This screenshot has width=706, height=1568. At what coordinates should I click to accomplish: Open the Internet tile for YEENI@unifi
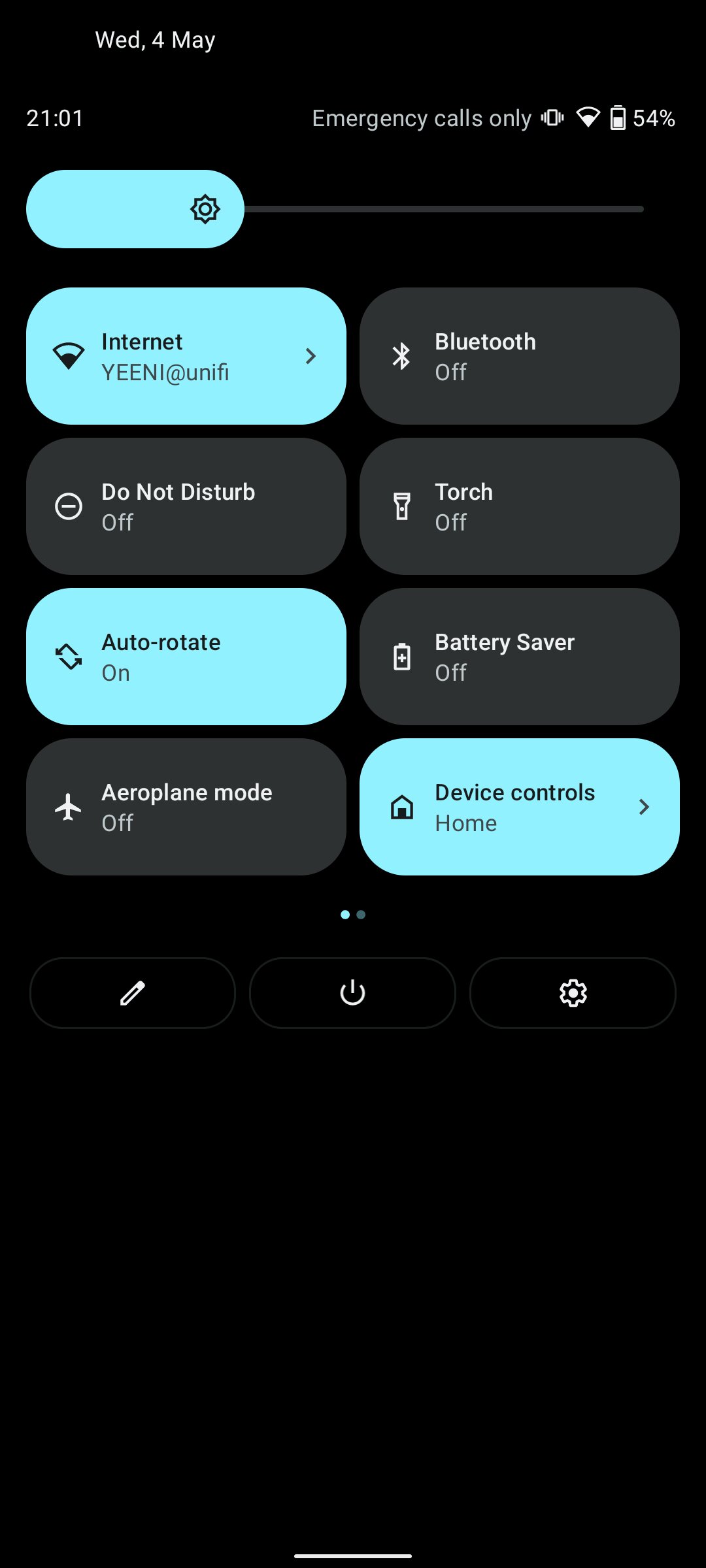tap(186, 356)
